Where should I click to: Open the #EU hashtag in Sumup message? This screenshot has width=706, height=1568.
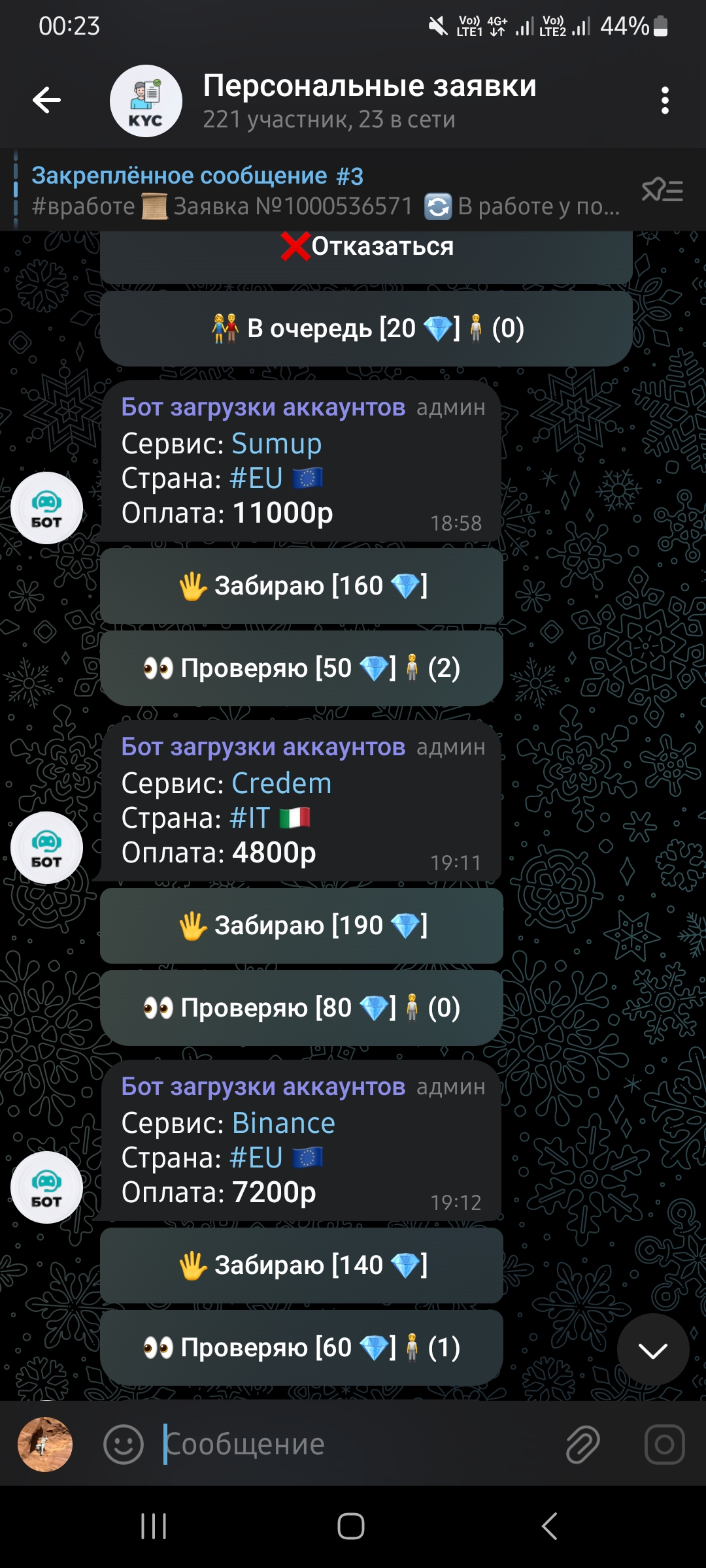[256, 478]
